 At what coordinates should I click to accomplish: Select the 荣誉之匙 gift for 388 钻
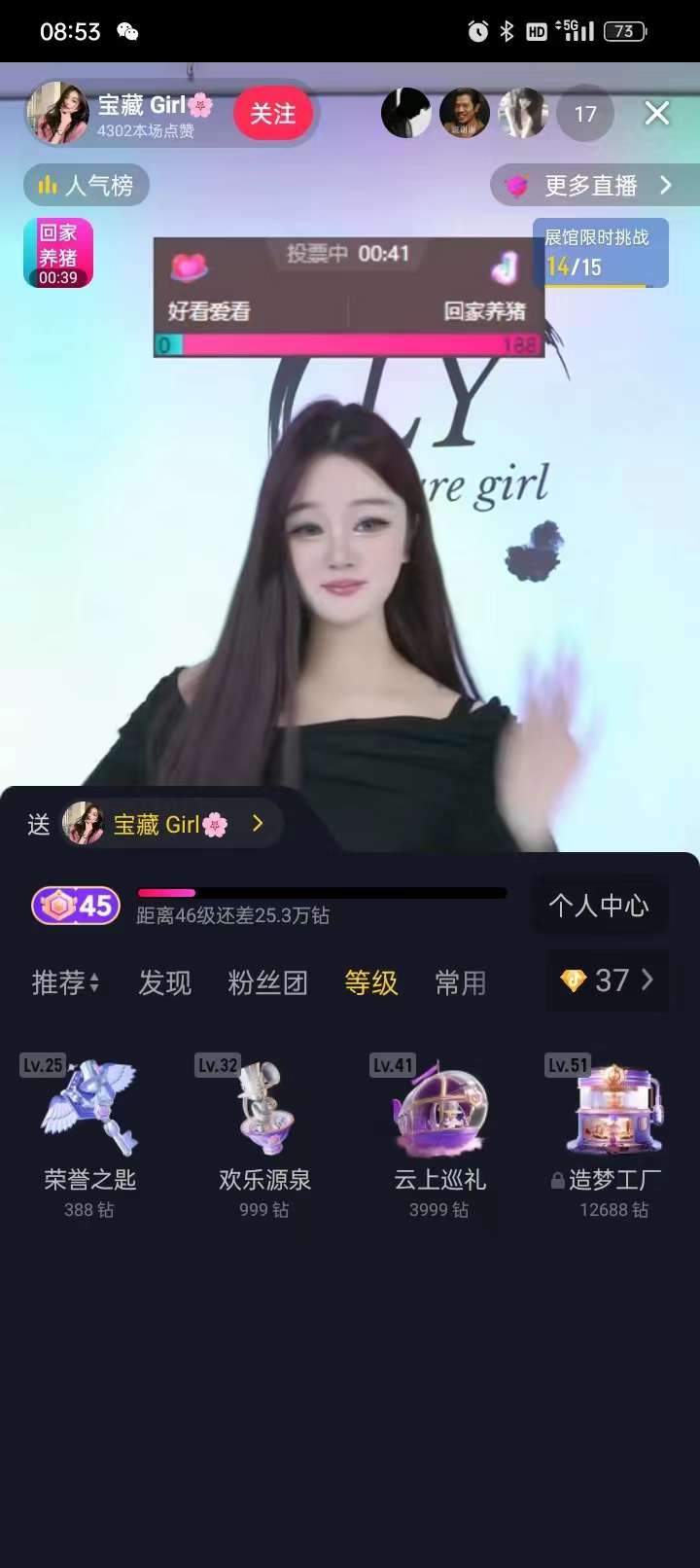[x=89, y=1133]
